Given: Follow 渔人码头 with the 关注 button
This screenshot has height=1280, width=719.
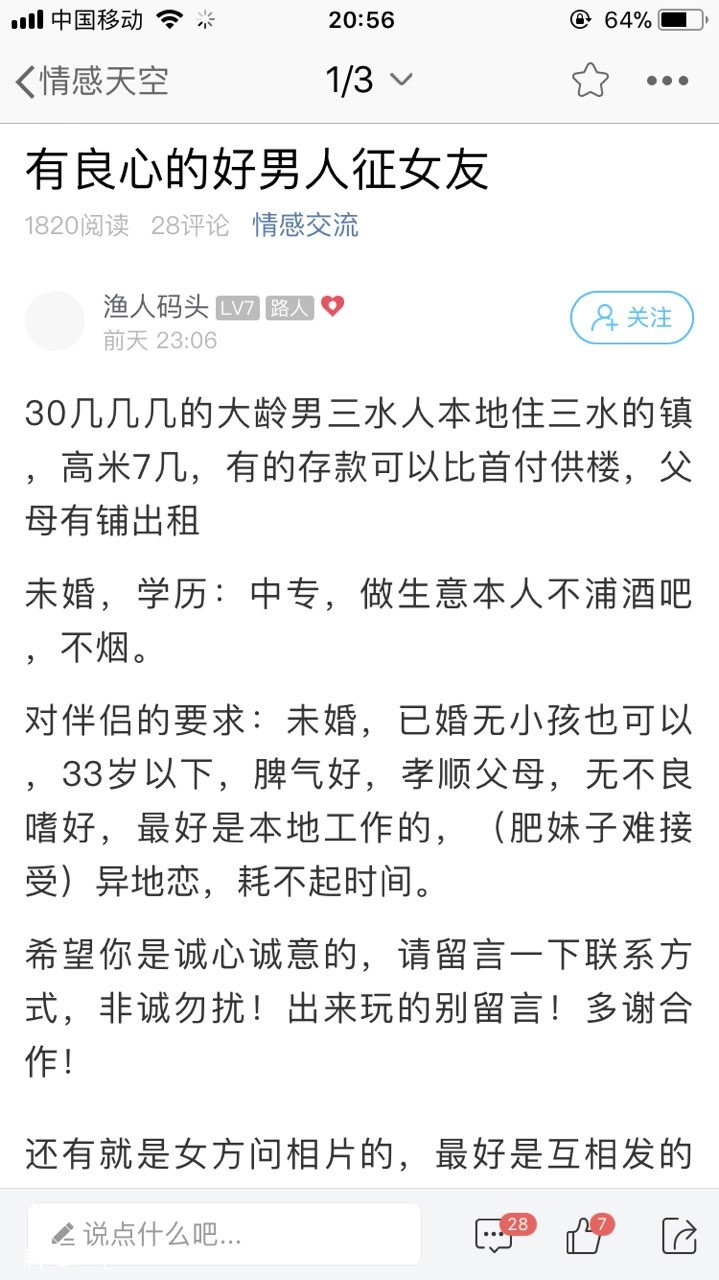Looking at the screenshot, I should coord(631,318).
